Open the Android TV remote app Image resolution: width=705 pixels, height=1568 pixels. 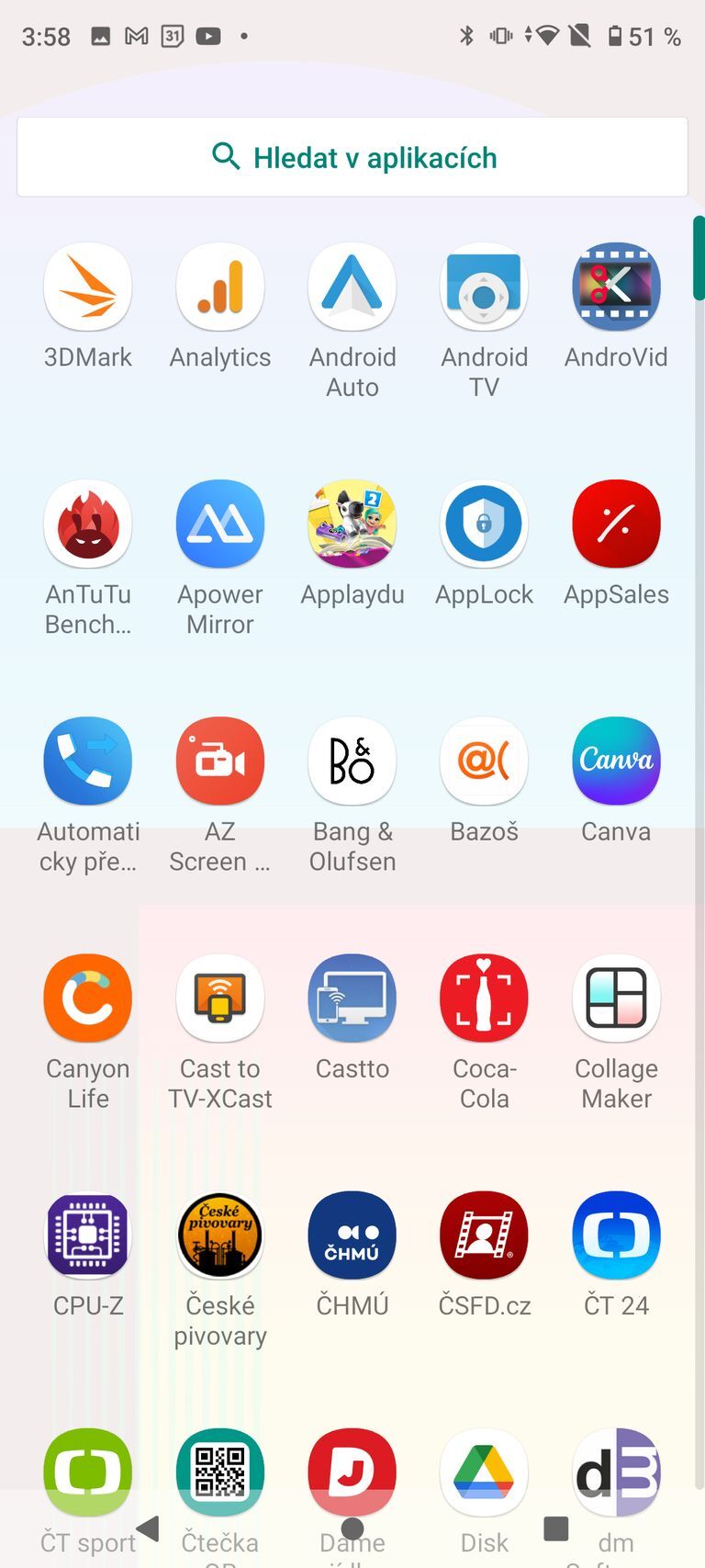click(484, 287)
